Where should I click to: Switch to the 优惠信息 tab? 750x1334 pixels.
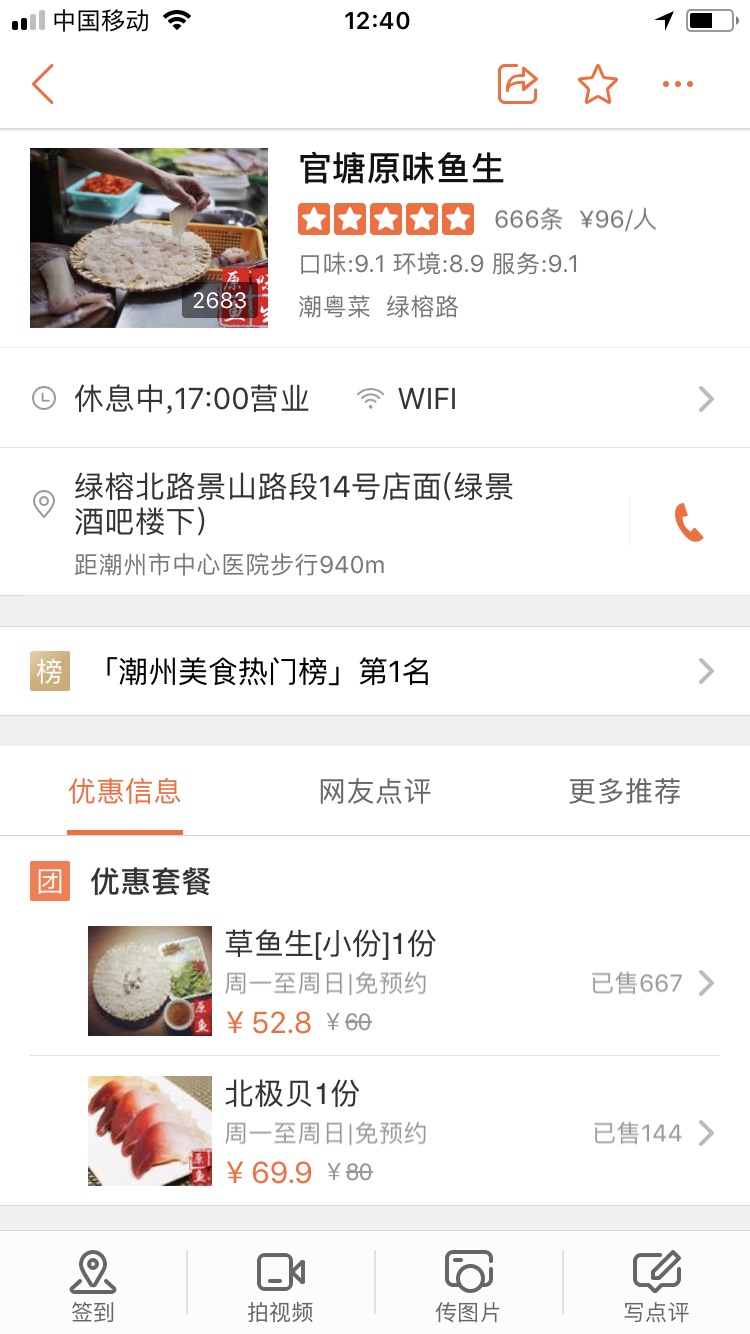(125, 792)
